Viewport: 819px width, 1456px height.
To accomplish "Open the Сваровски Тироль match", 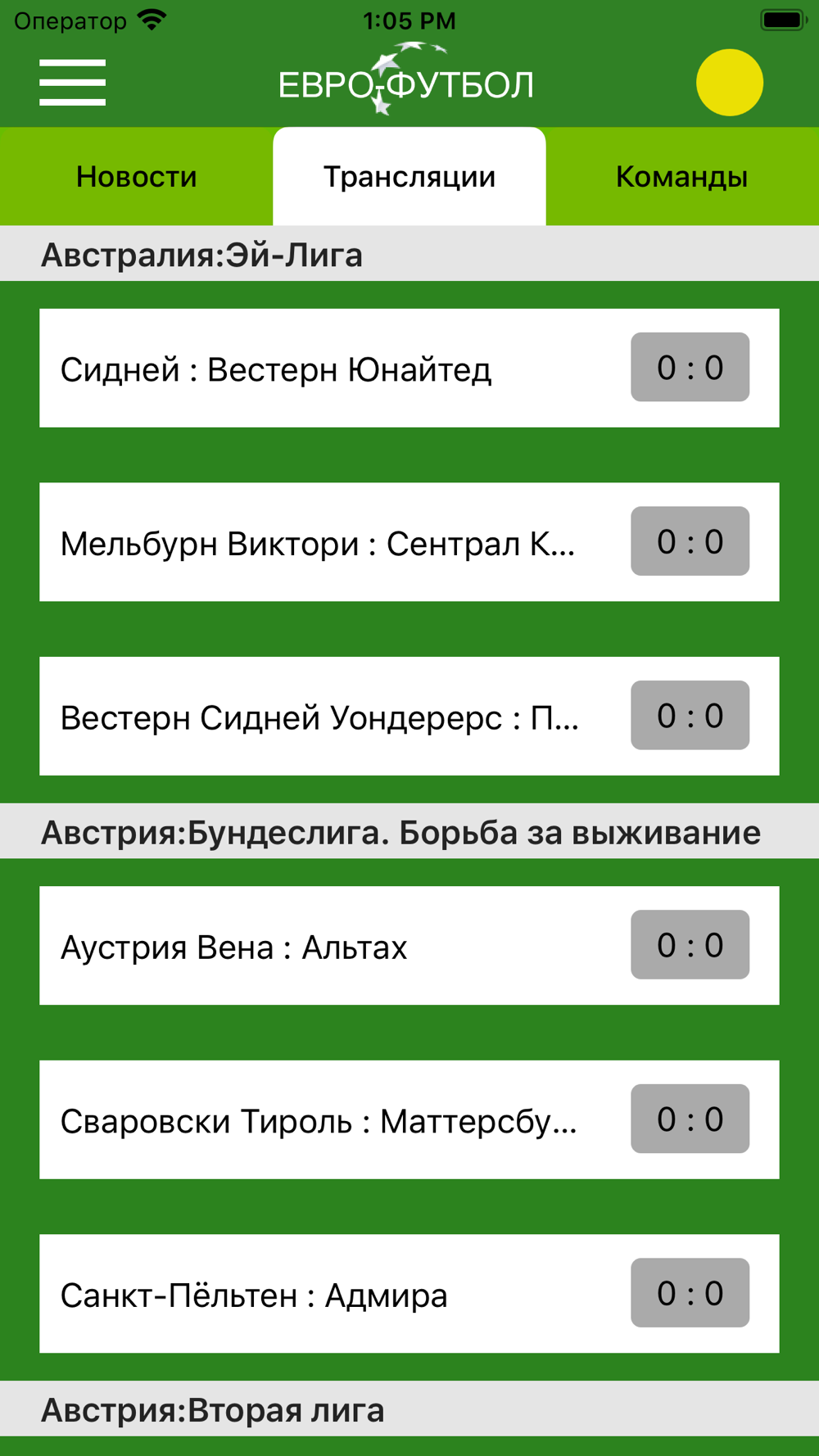I will (409, 1119).
